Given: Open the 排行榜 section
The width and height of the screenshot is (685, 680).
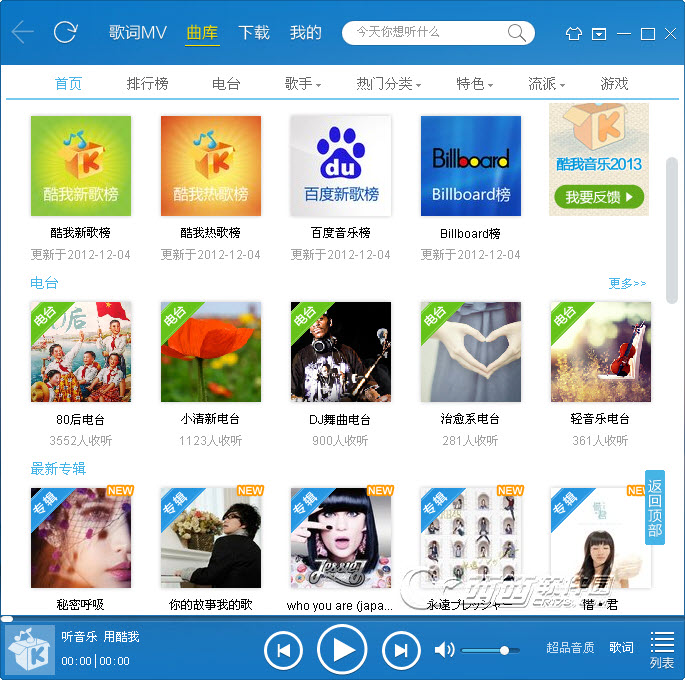Looking at the screenshot, I should point(147,83).
